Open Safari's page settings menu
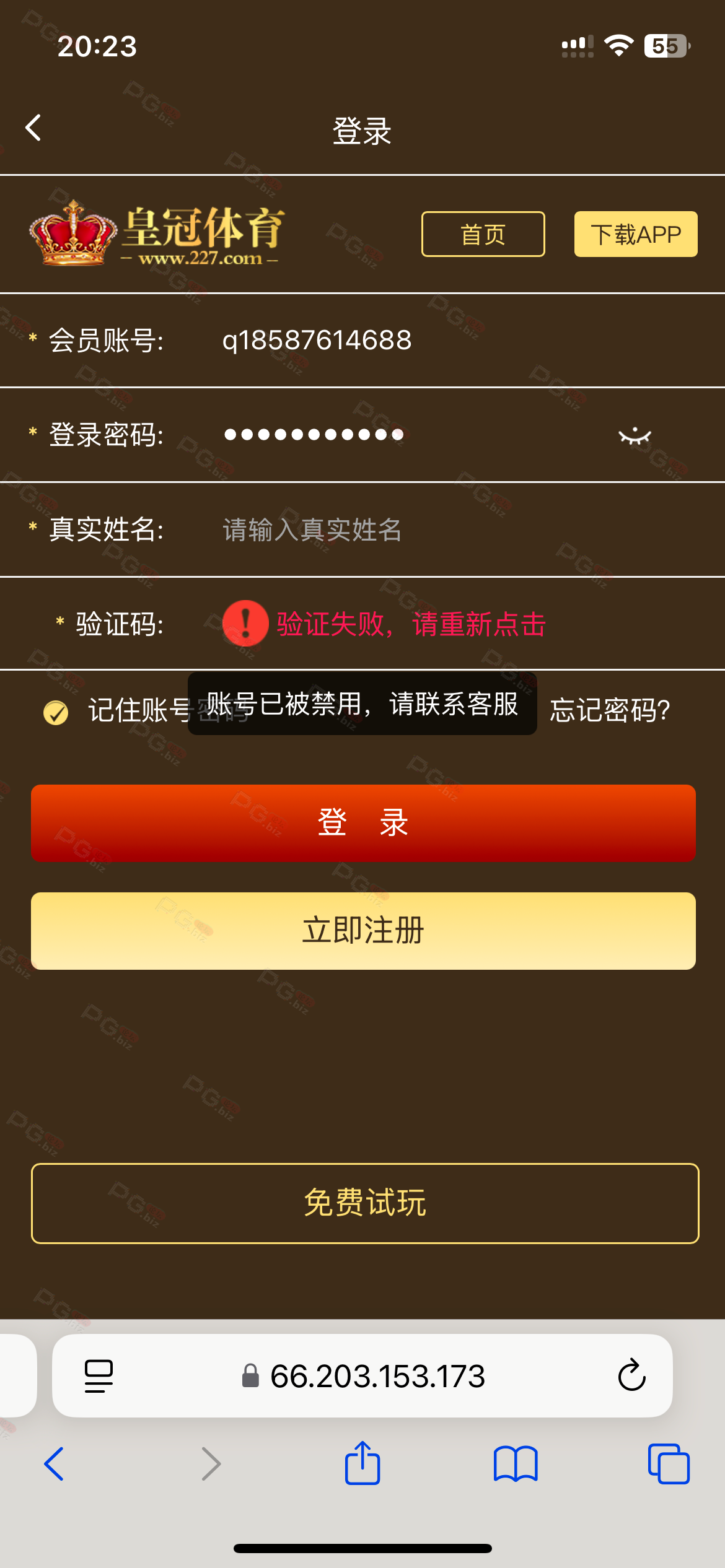The height and width of the screenshot is (1568, 725). click(99, 1376)
